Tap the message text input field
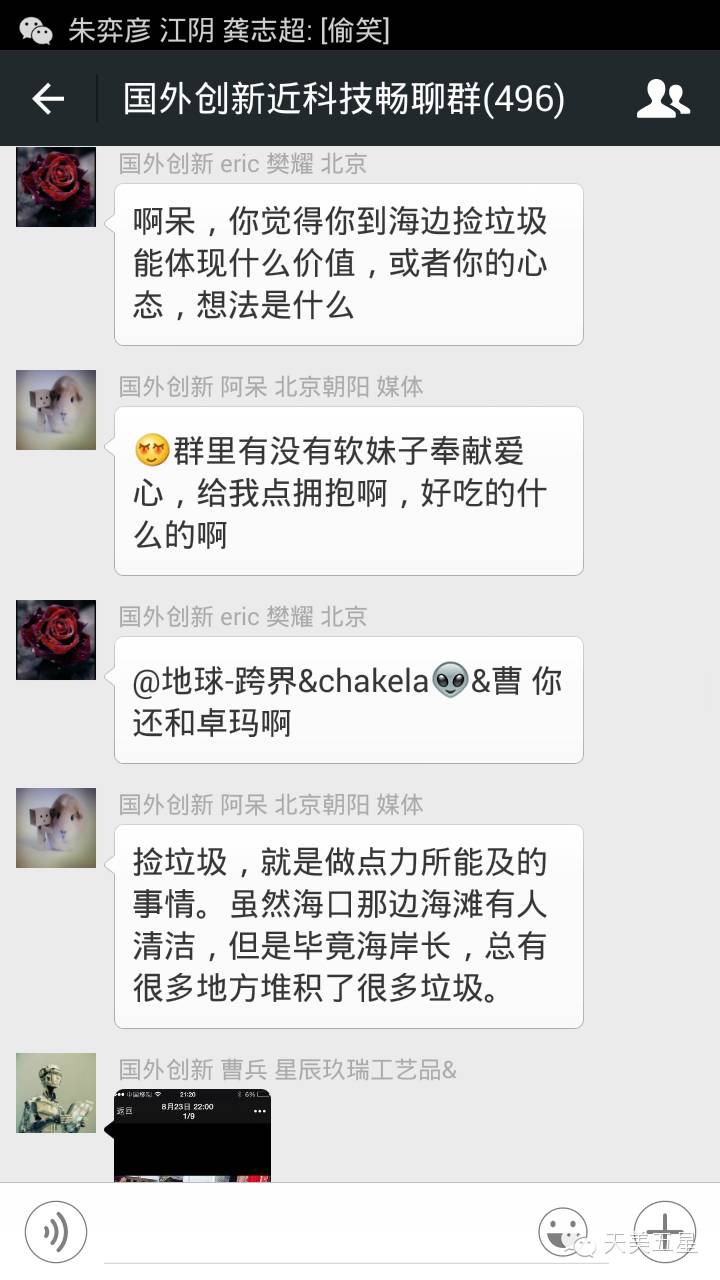This screenshot has width=720, height=1280. (x=310, y=1232)
